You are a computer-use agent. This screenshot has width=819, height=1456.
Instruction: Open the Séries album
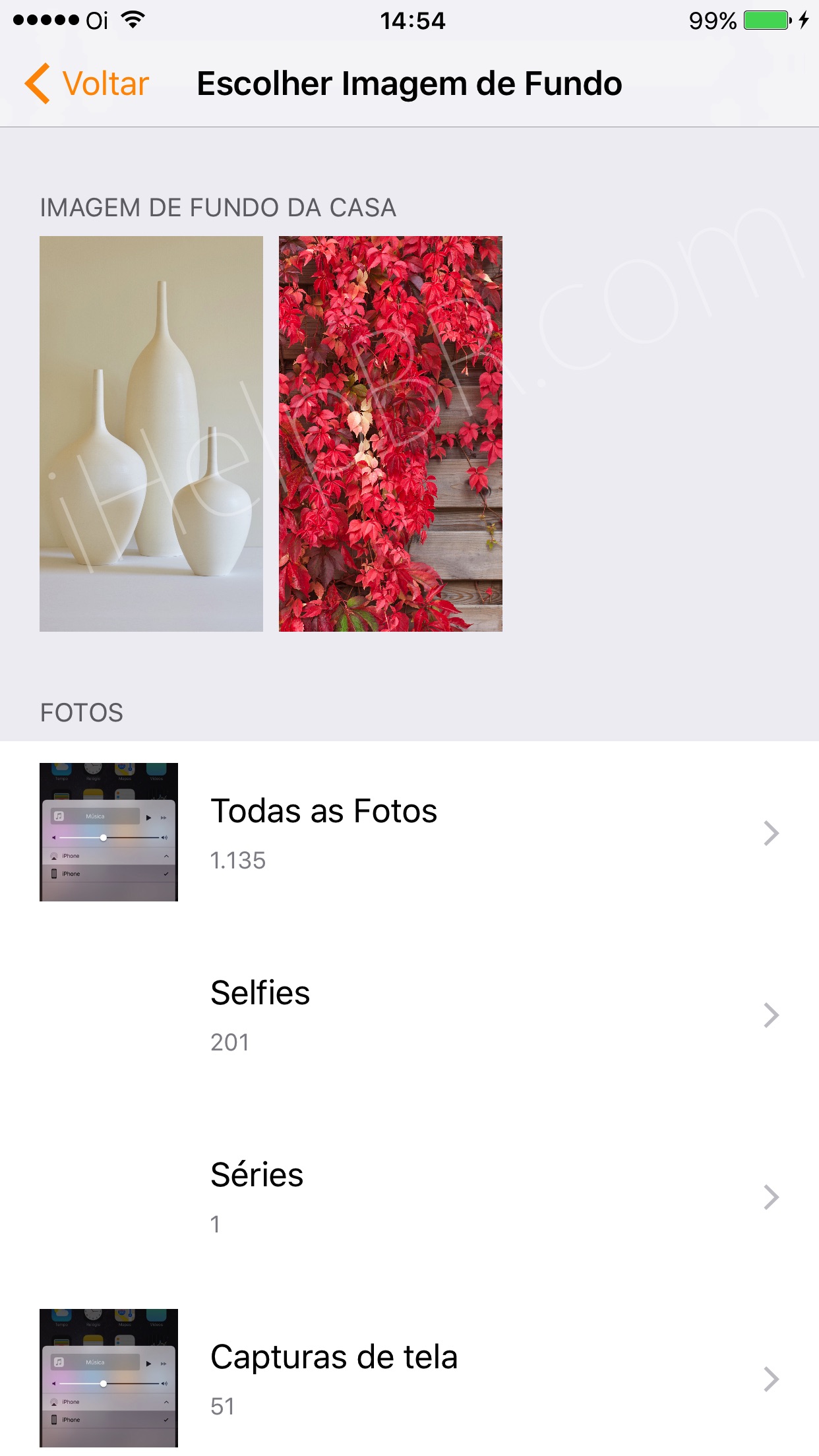409,1196
